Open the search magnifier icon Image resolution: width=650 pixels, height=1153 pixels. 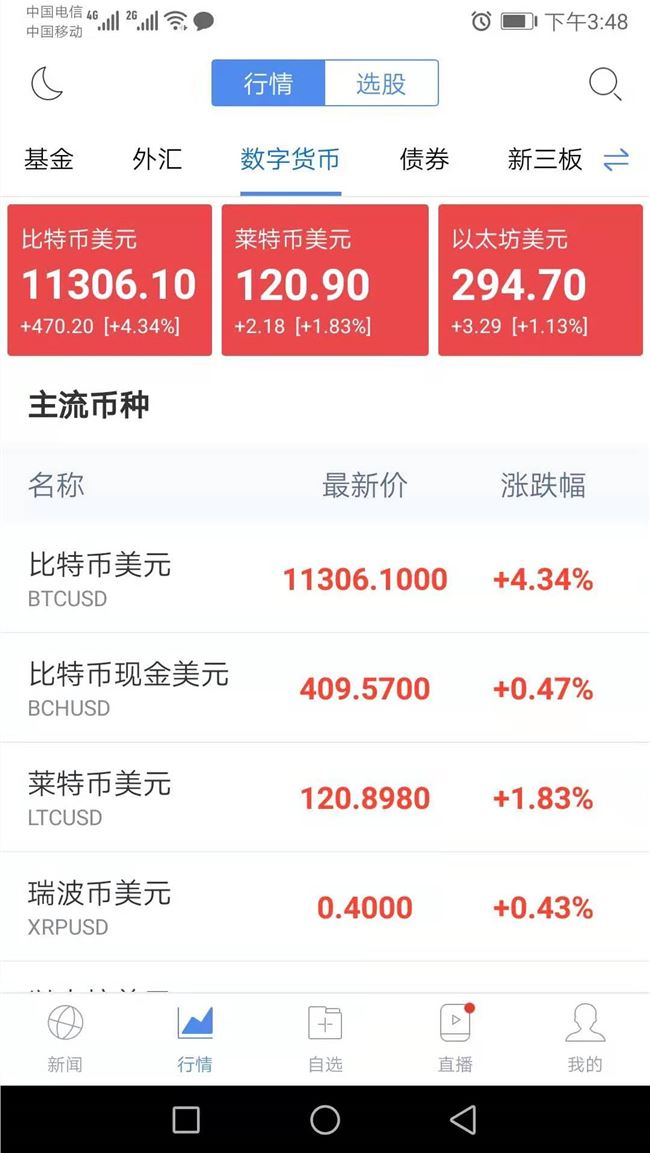[605, 84]
